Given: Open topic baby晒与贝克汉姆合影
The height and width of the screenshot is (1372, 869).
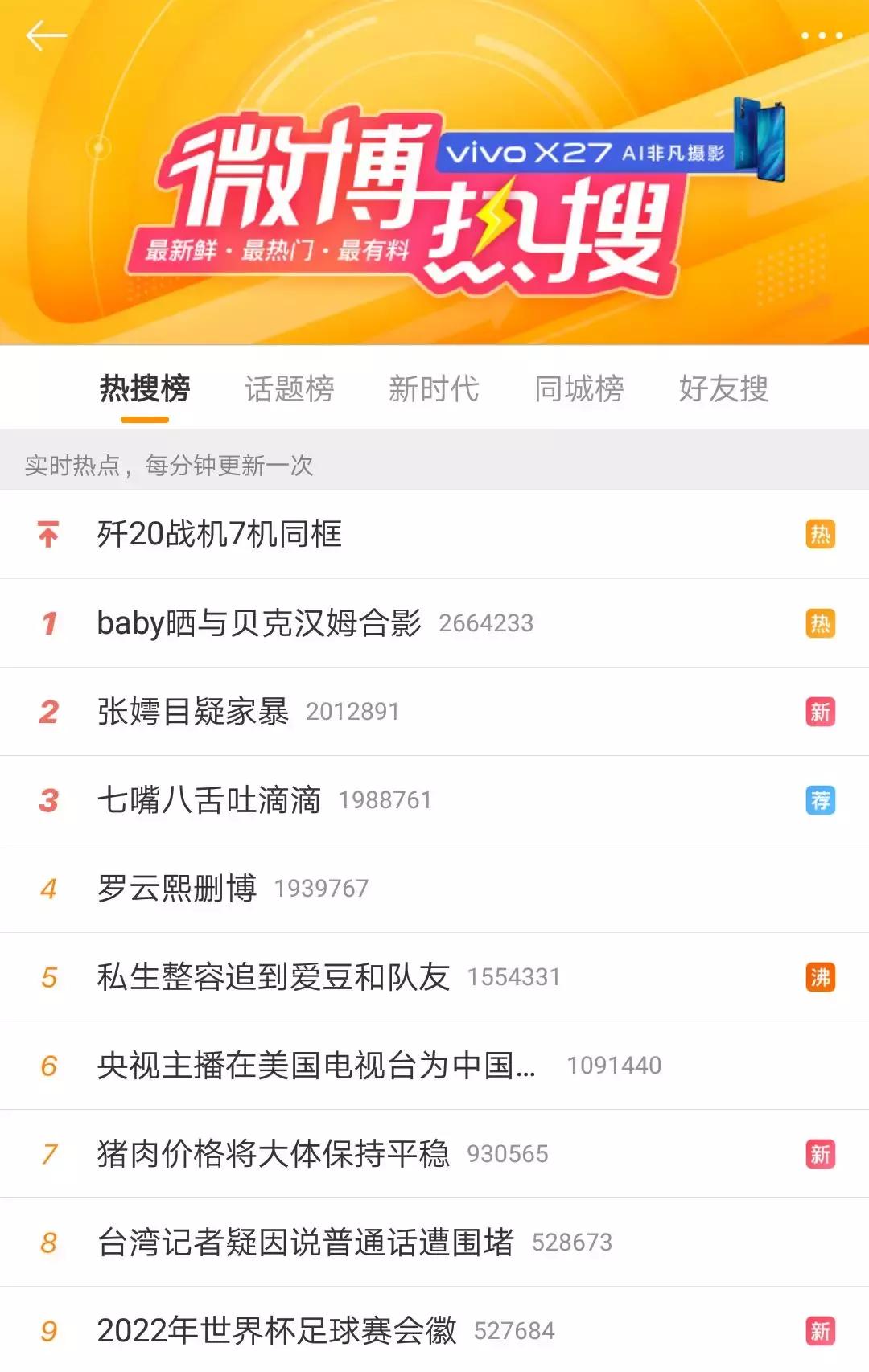Looking at the screenshot, I should tap(259, 623).
